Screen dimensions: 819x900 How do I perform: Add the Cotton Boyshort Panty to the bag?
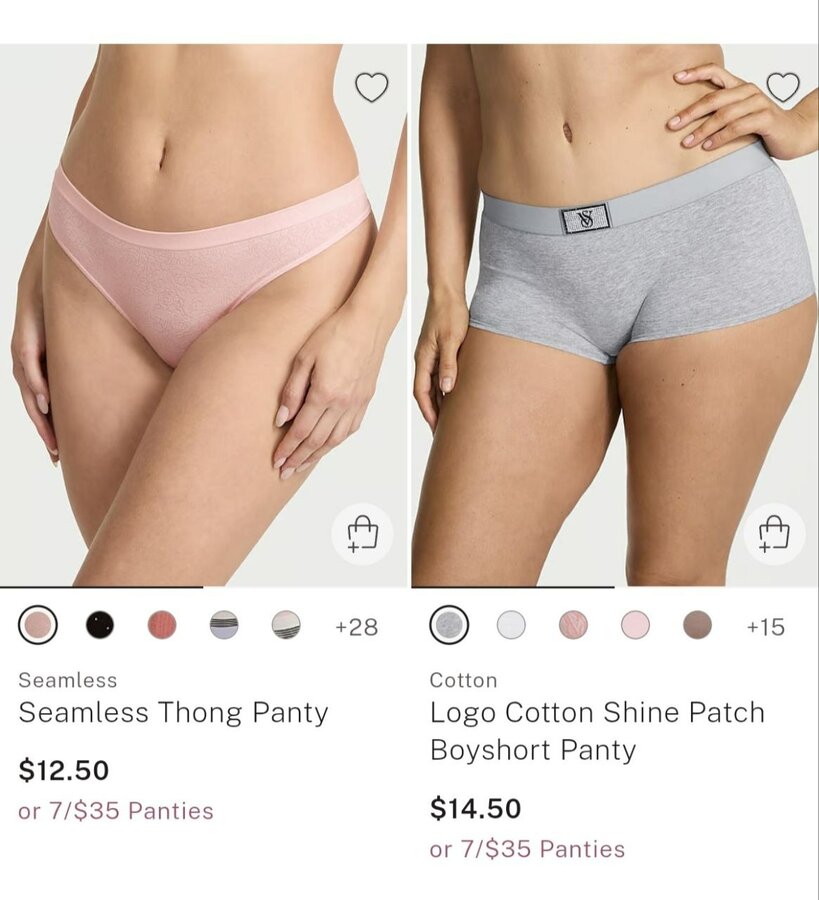click(x=774, y=533)
